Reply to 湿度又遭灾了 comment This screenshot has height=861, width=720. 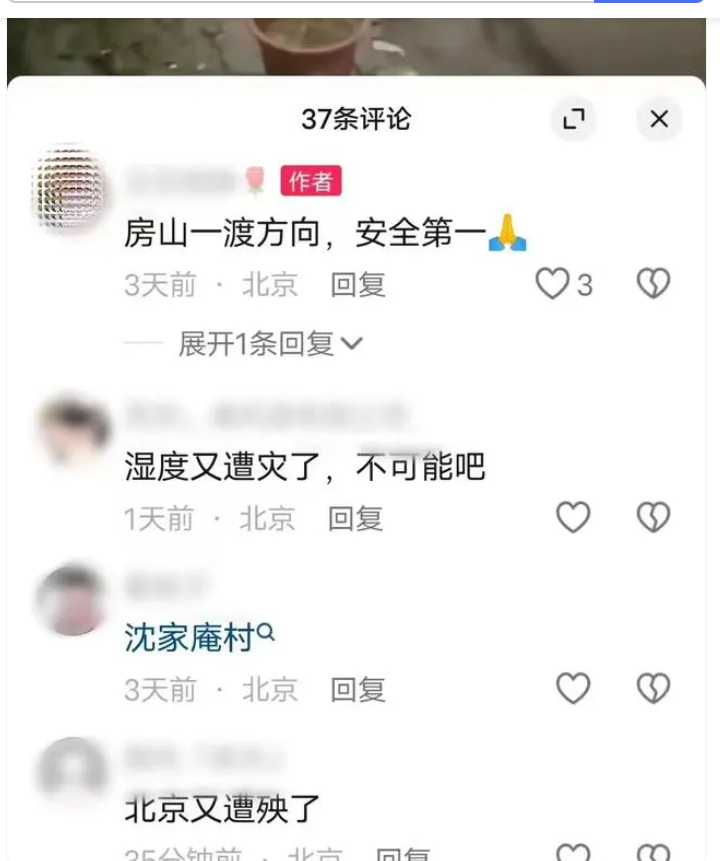[356, 518]
